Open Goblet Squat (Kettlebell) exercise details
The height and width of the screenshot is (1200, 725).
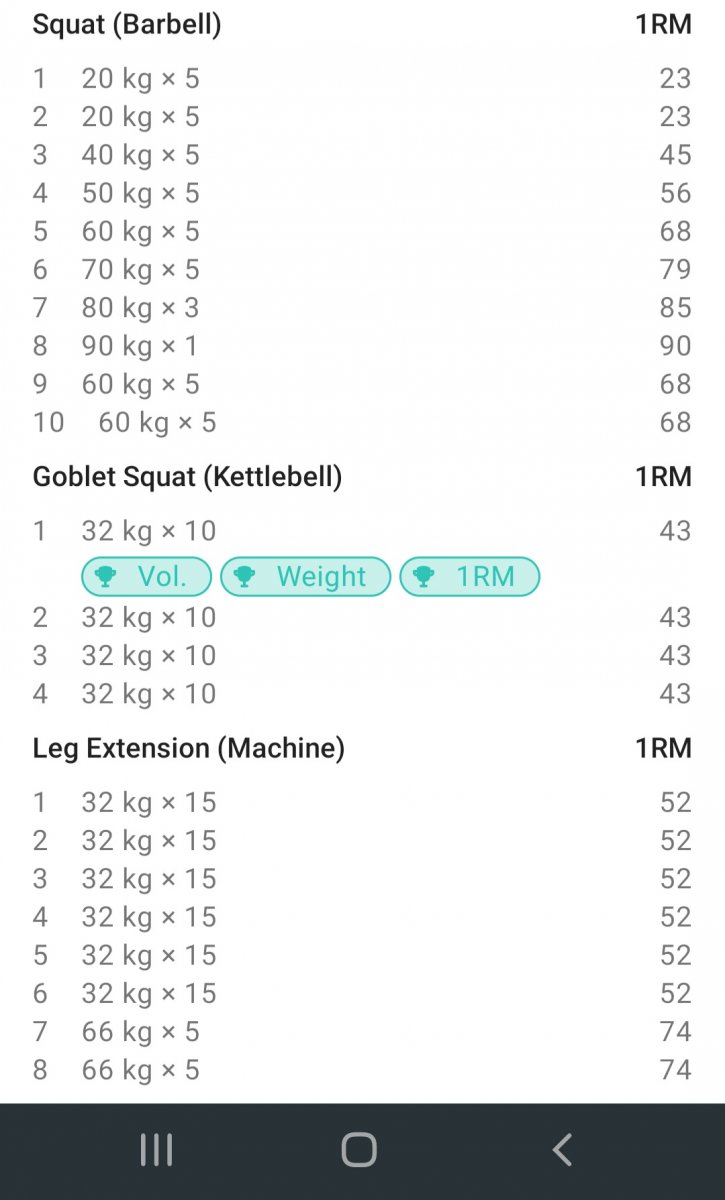tap(187, 477)
